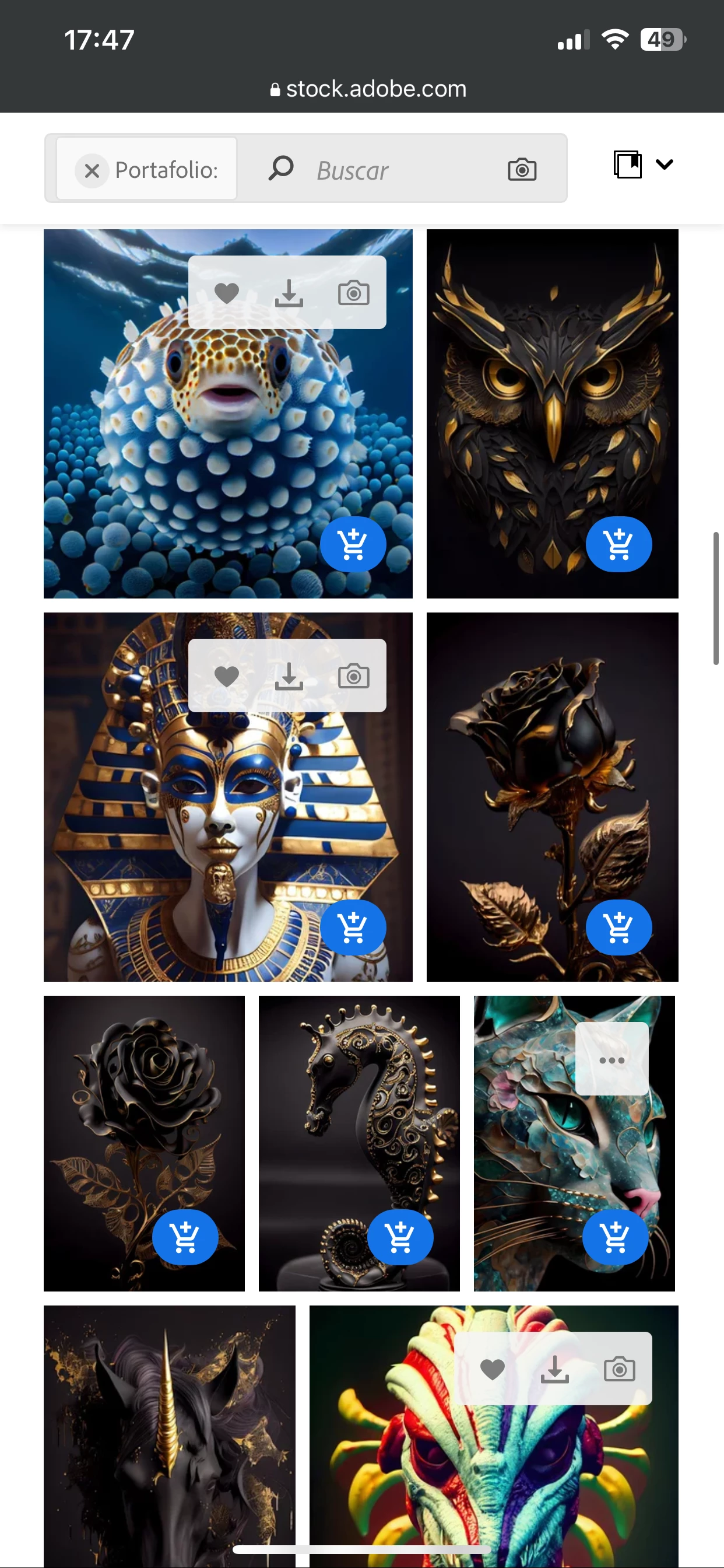Like the pufferfish image
Viewport: 724px width, 1568px height.
[x=226, y=293]
